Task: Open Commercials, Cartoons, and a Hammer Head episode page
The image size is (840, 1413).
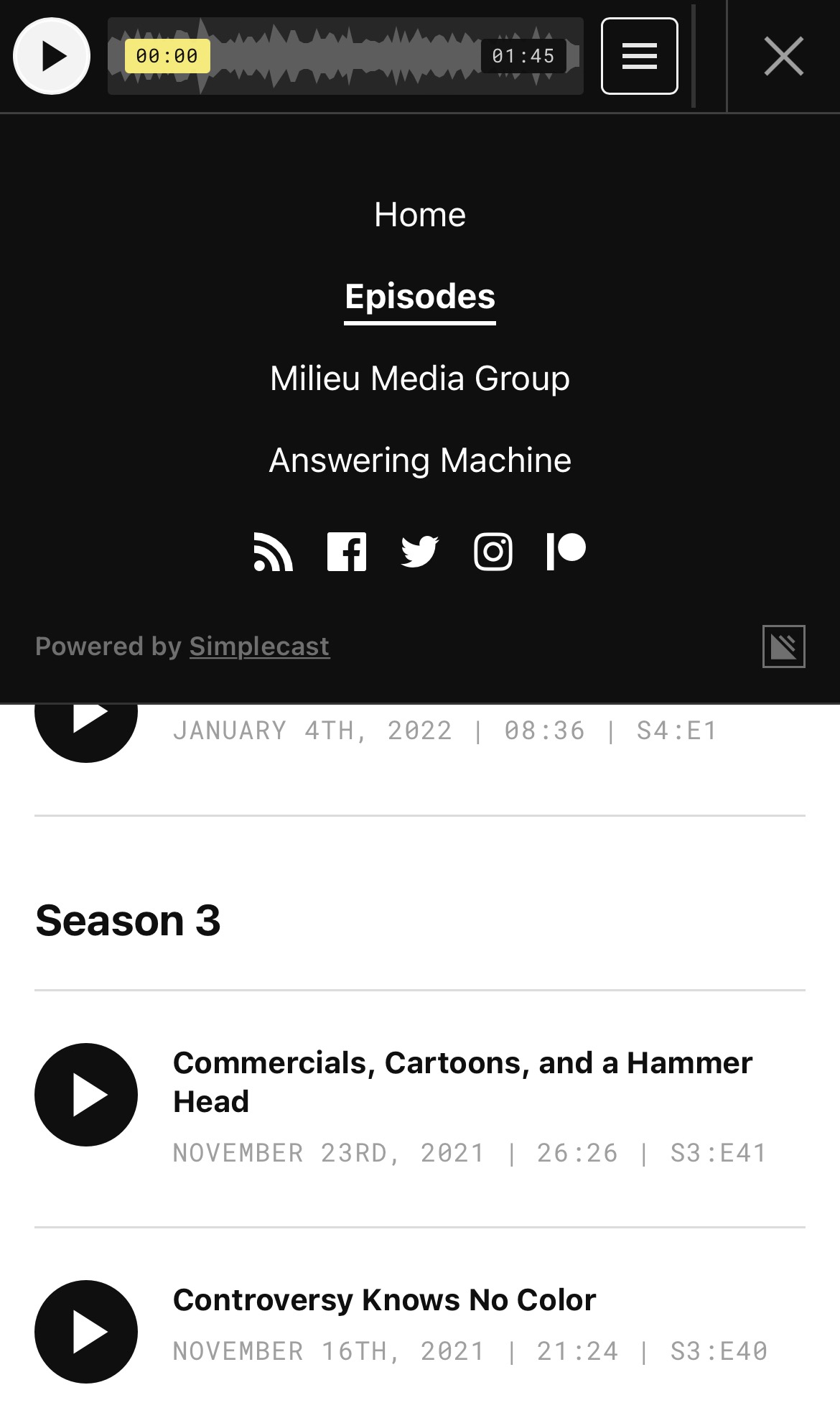Action: [462, 1082]
